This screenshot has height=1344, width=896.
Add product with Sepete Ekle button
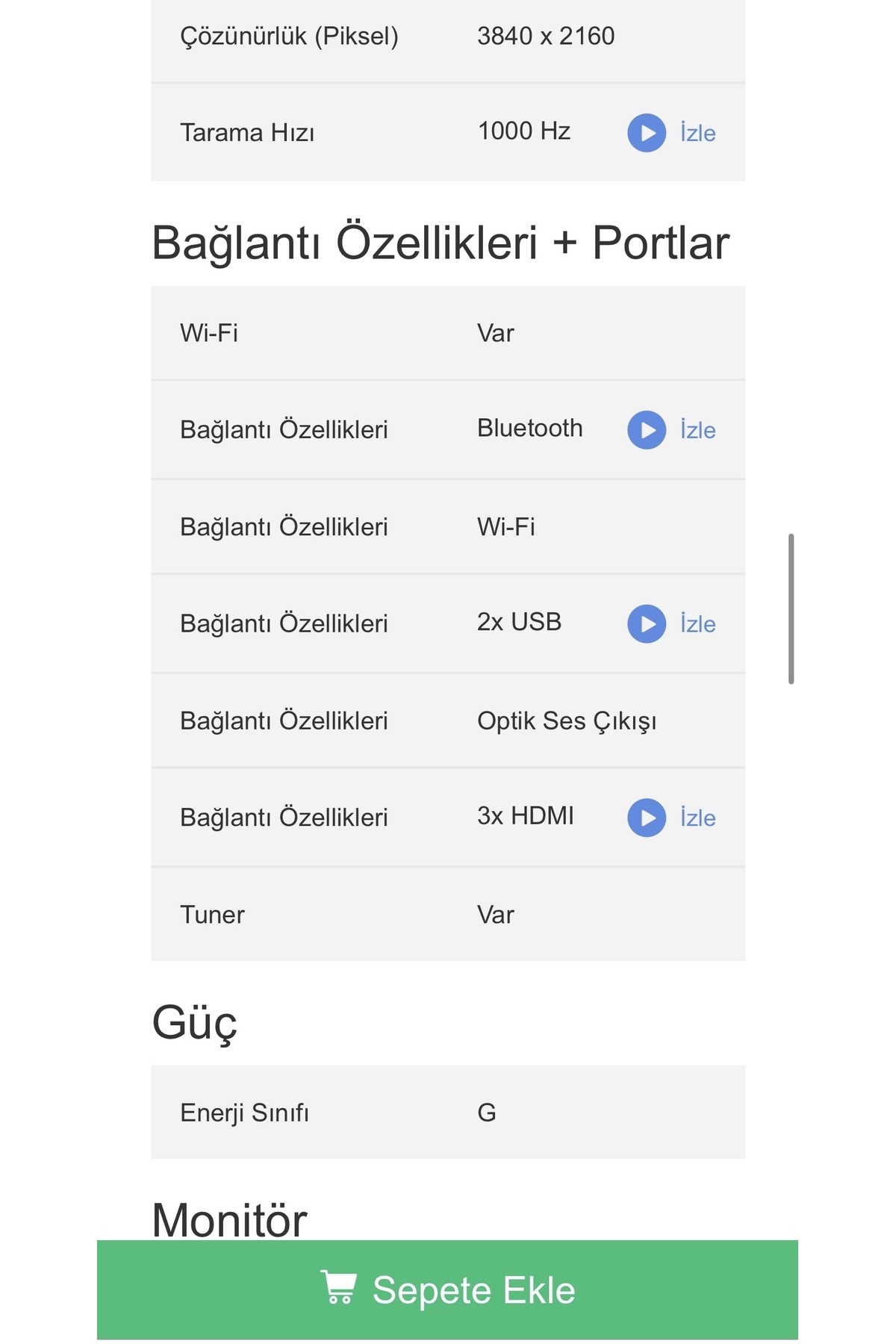448,1289
